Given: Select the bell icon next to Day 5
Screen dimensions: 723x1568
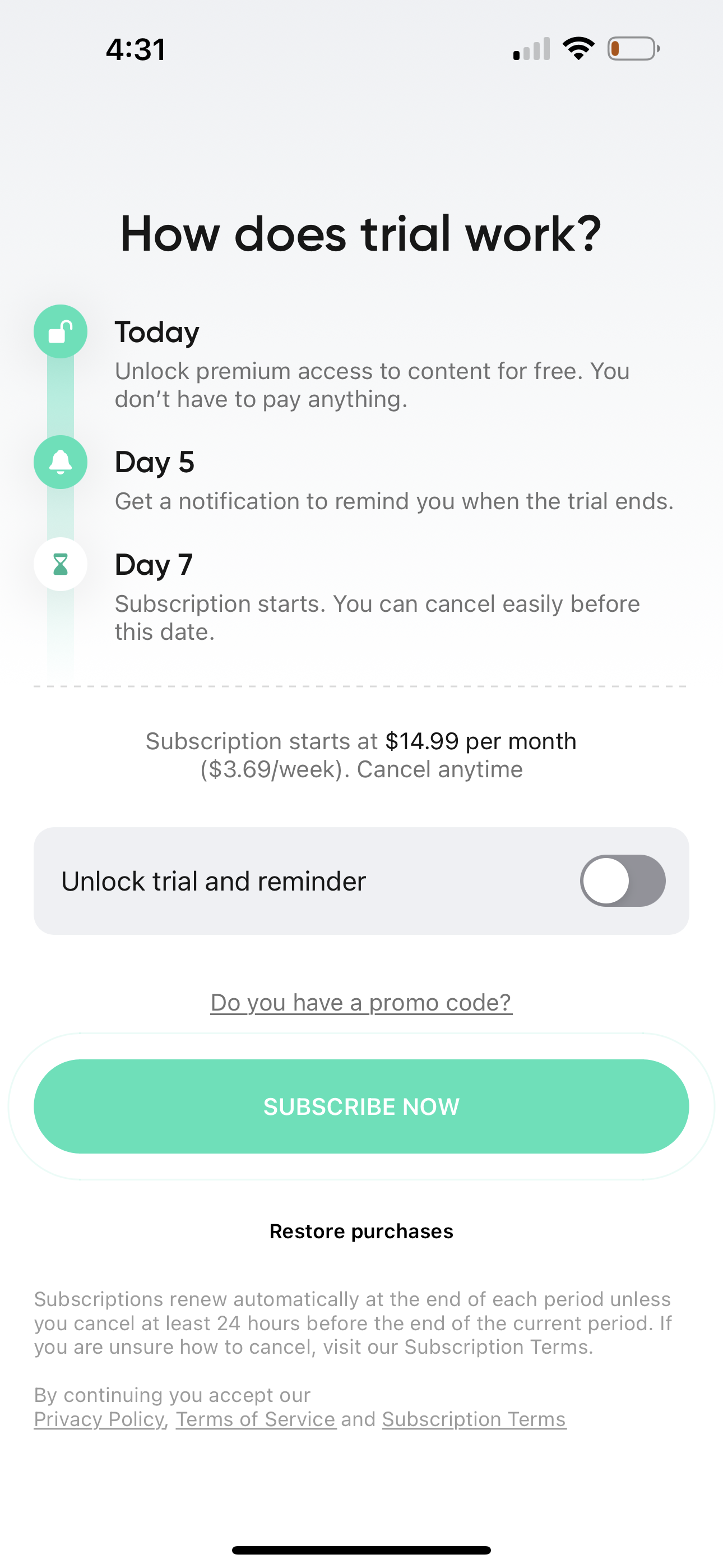Looking at the screenshot, I should pos(61,463).
